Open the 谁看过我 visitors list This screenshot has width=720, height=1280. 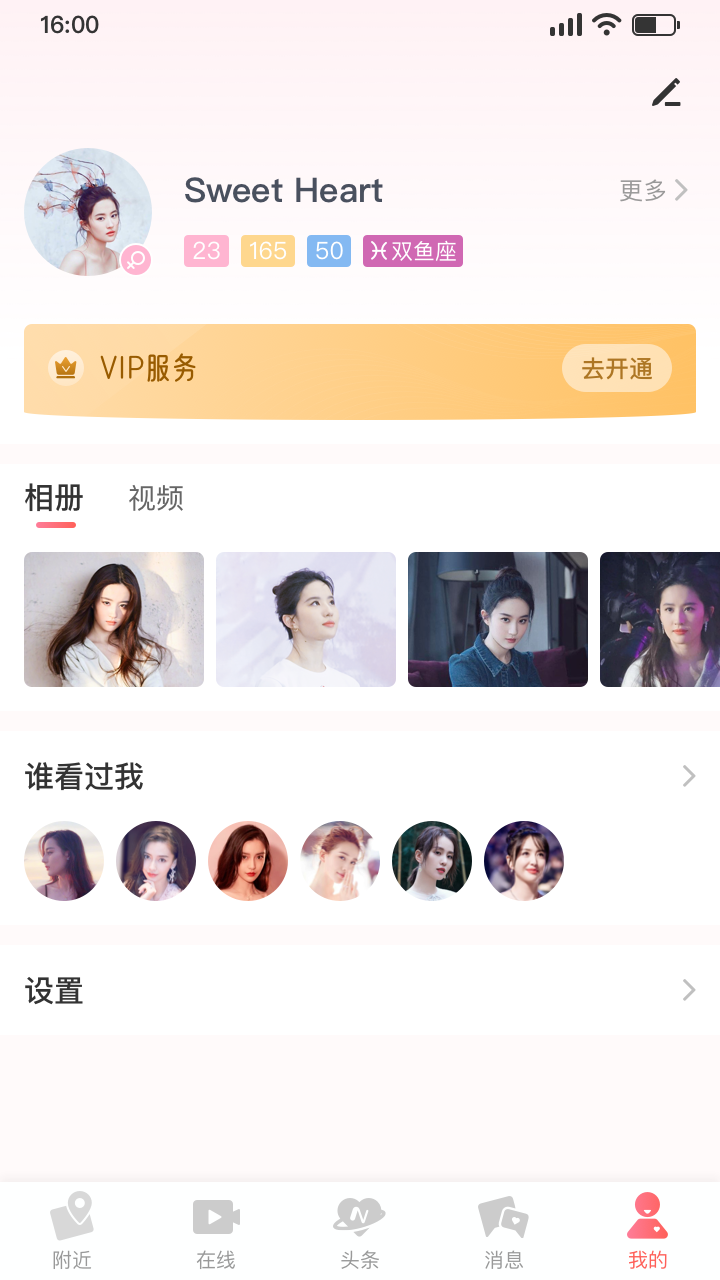pos(360,776)
